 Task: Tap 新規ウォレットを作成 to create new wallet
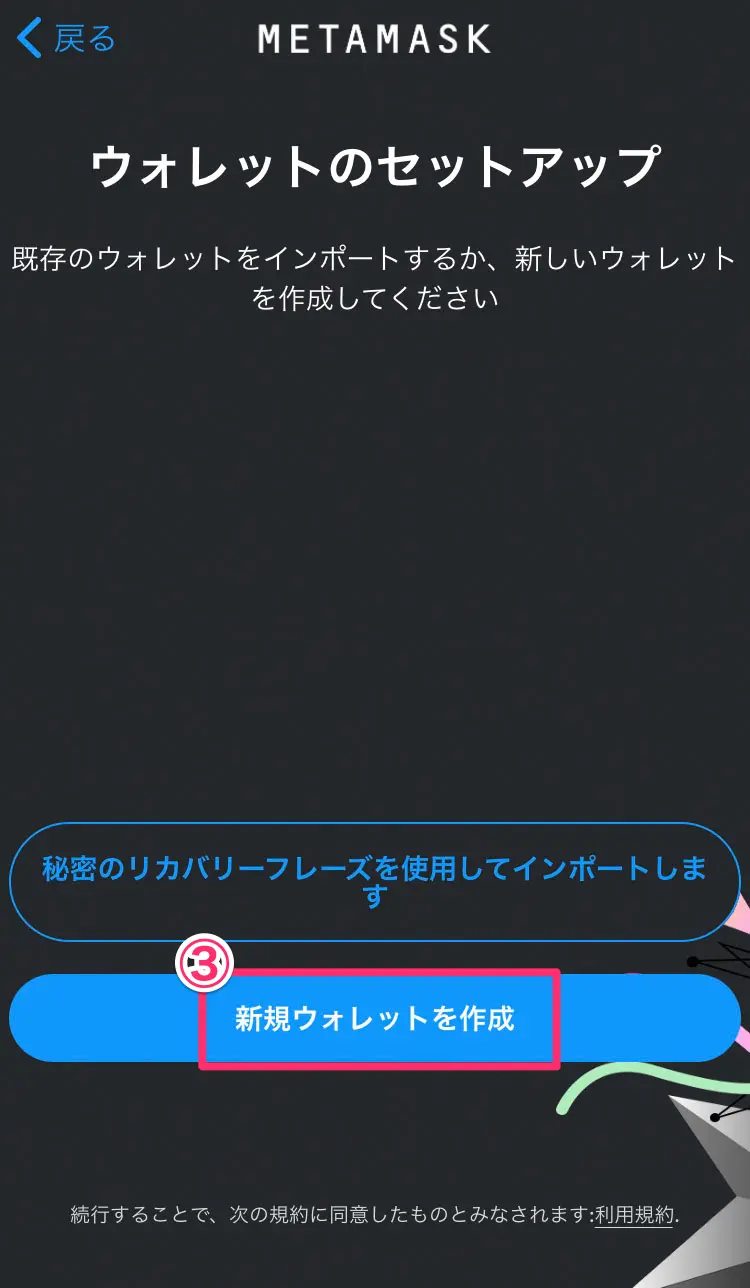click(x=375, y=1018)
